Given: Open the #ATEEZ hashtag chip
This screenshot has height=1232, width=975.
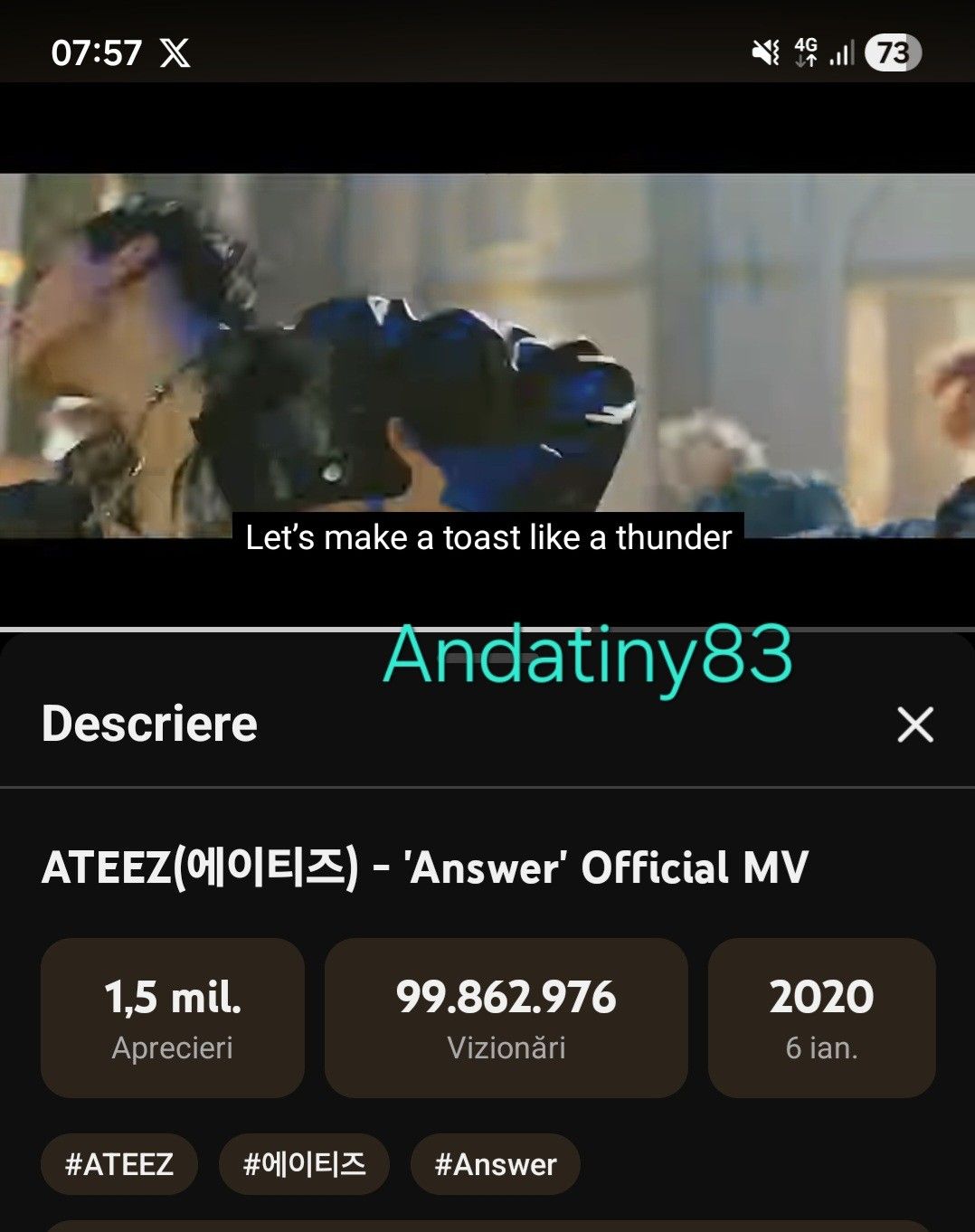Looking at the screenshot, I should coord(119,1164).
